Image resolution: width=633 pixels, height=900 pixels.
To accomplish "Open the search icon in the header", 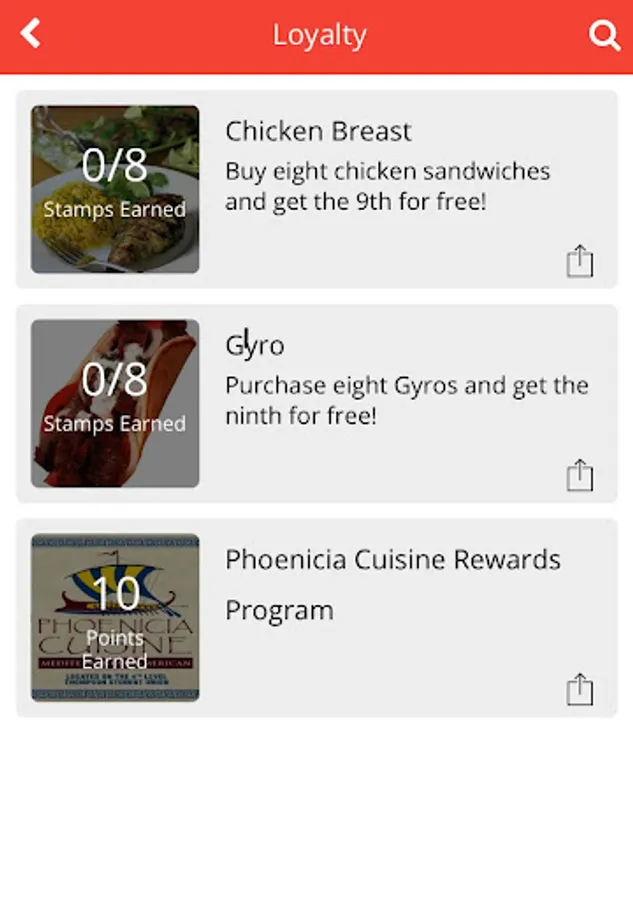I will click(604, 36).
